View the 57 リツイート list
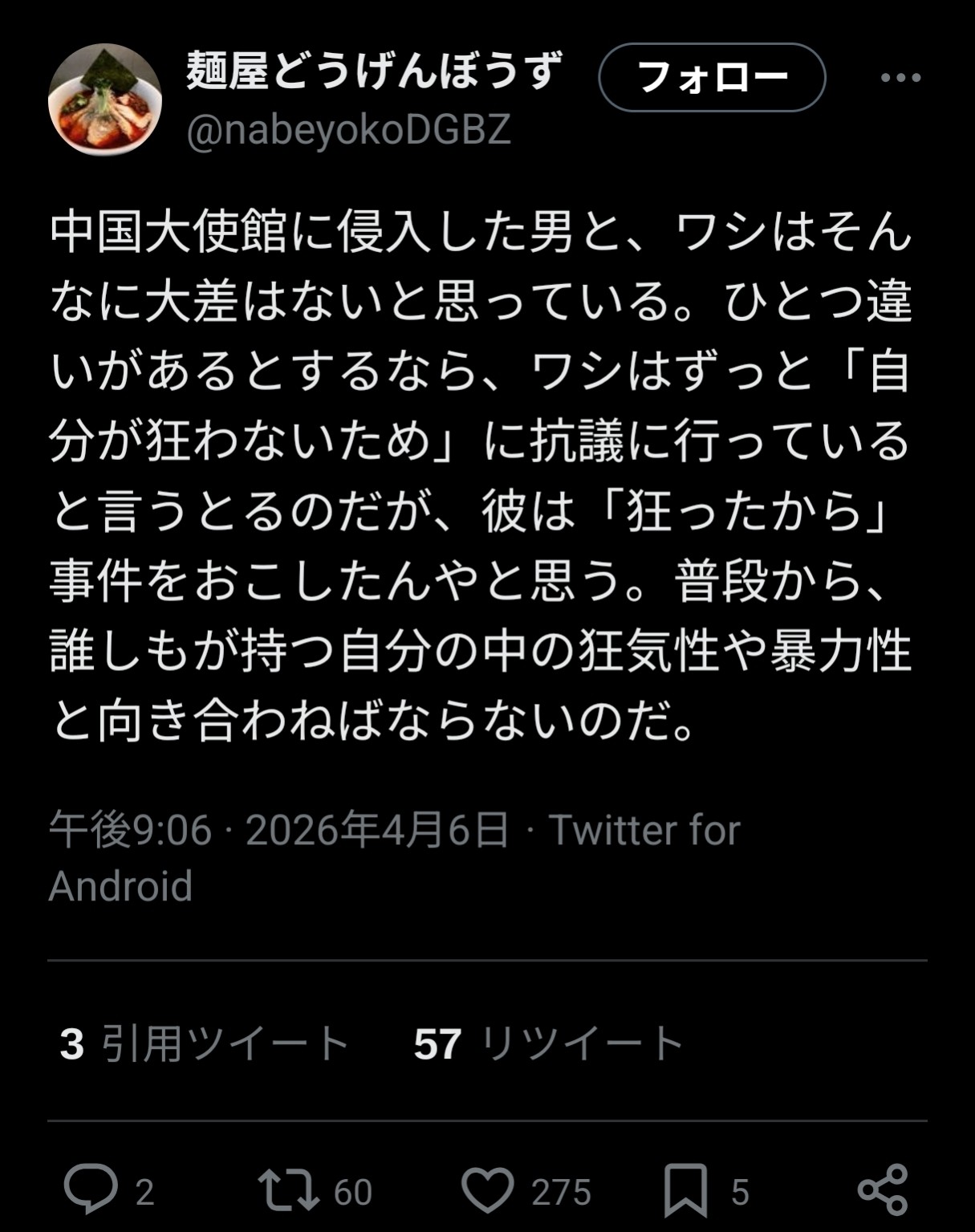 (548, 1043)
